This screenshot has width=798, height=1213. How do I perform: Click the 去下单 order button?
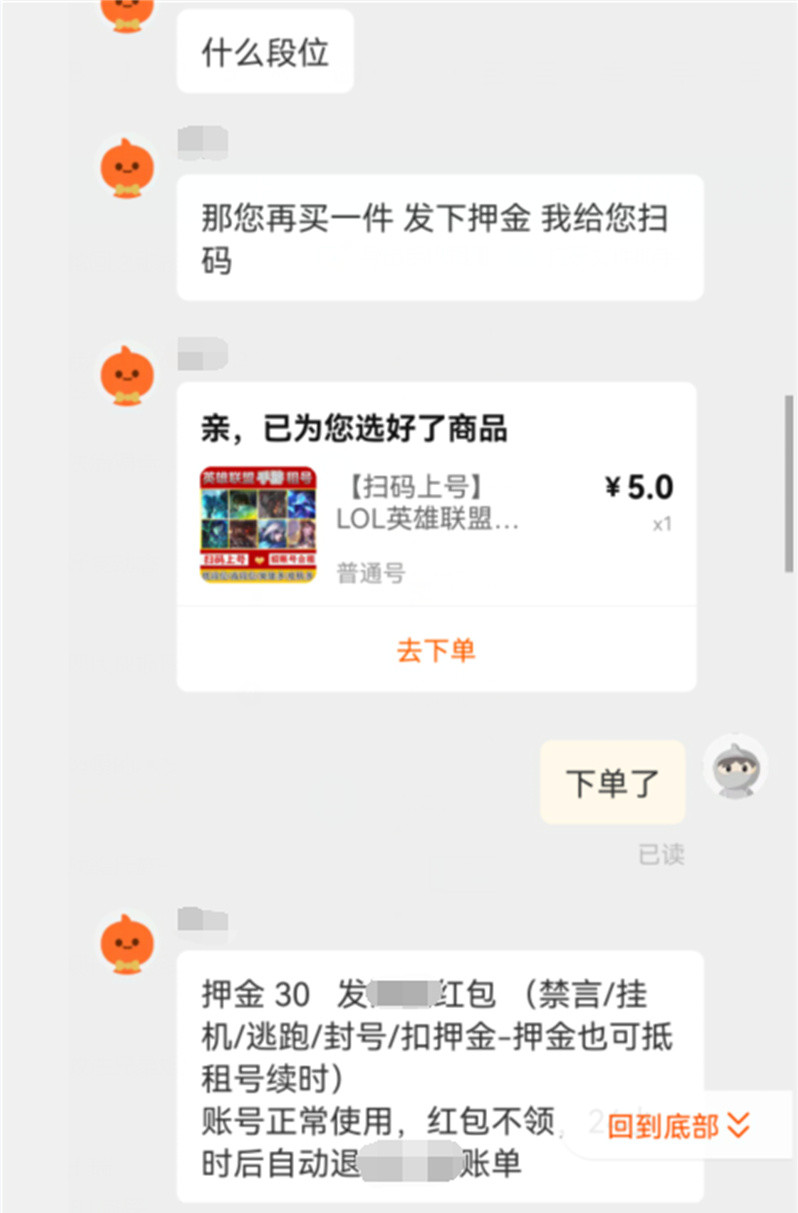pyautogui.click(x=435, y=650)
